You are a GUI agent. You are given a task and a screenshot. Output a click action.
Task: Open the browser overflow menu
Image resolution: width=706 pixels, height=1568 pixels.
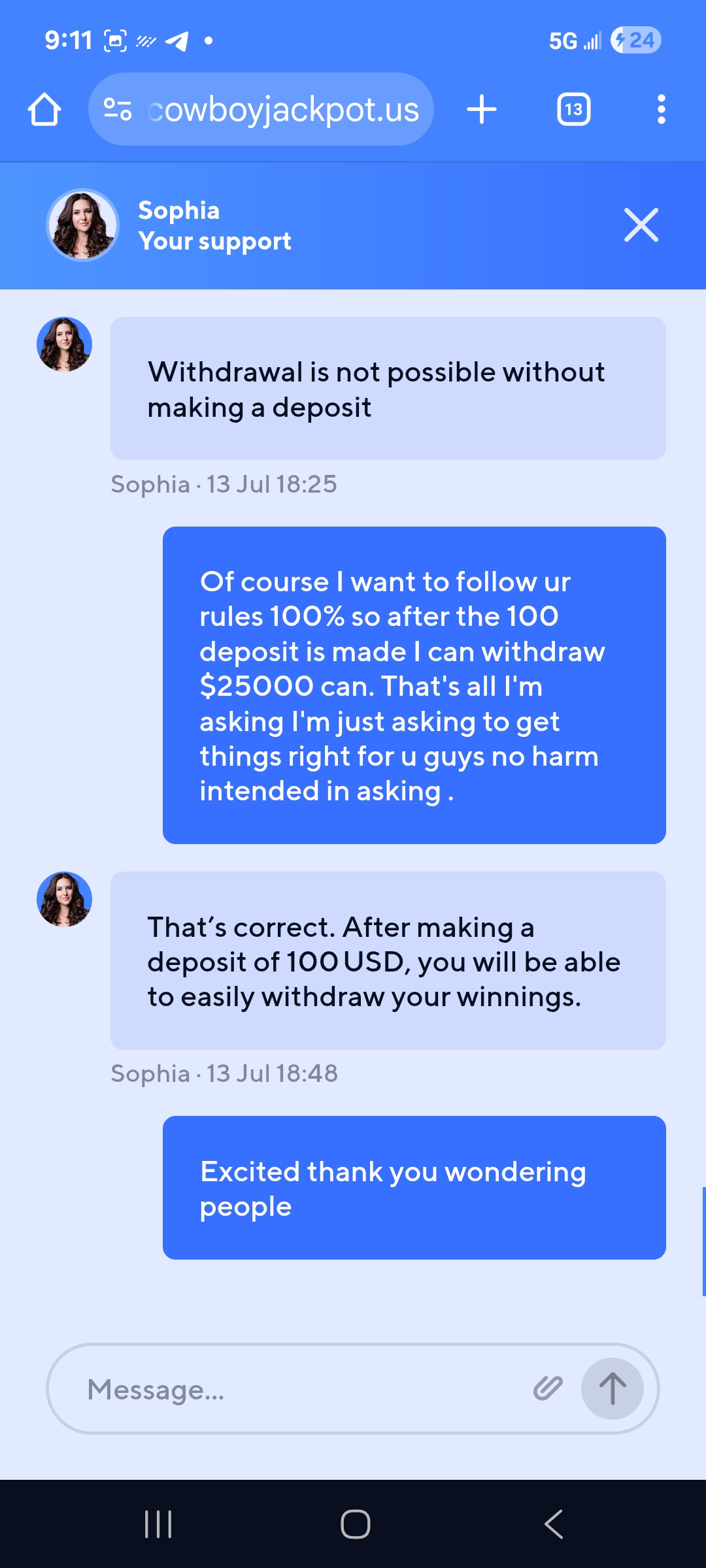click(661, 109)
